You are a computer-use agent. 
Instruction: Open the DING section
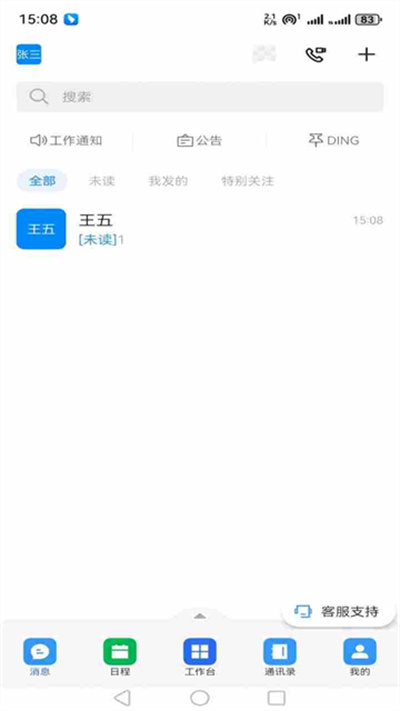334,141
